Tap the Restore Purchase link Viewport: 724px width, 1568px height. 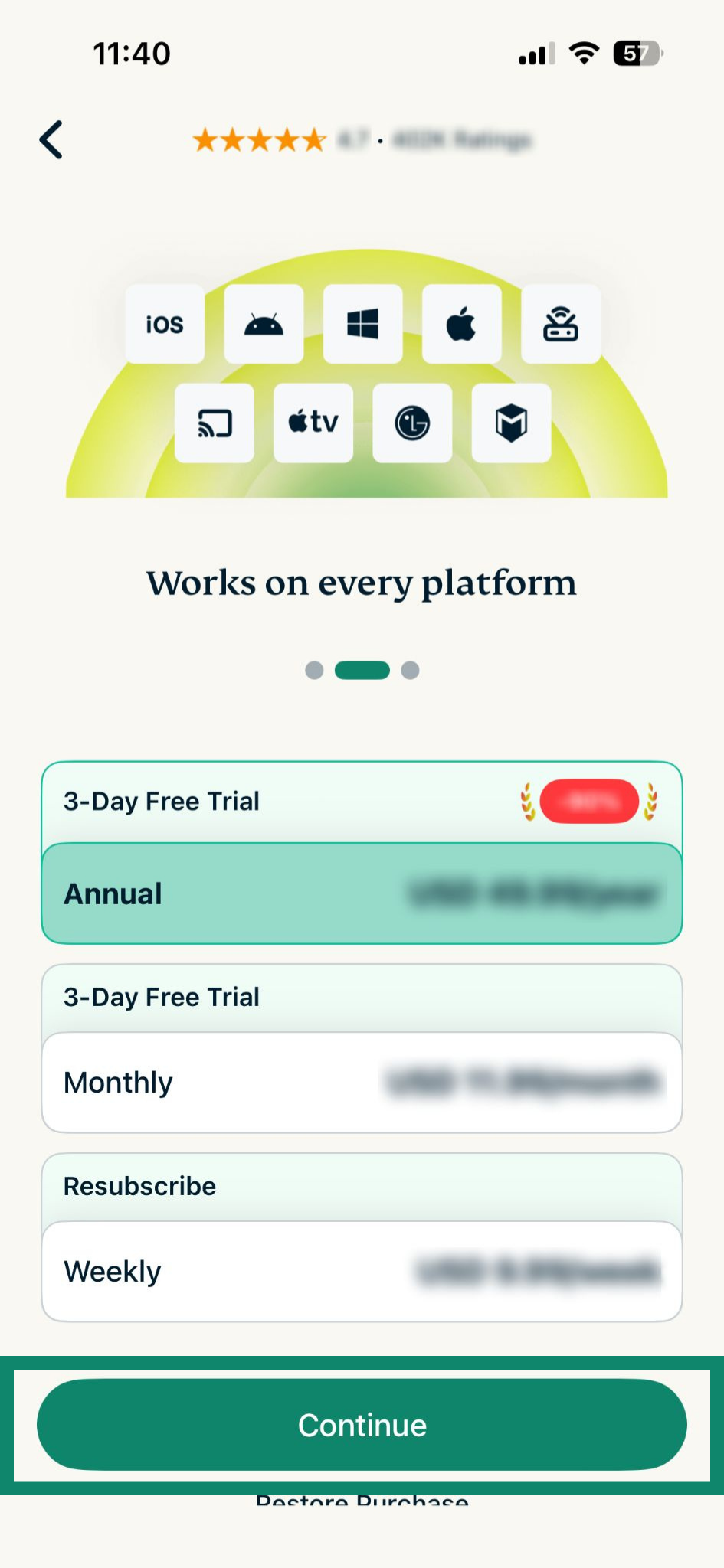pos(362,1501)
